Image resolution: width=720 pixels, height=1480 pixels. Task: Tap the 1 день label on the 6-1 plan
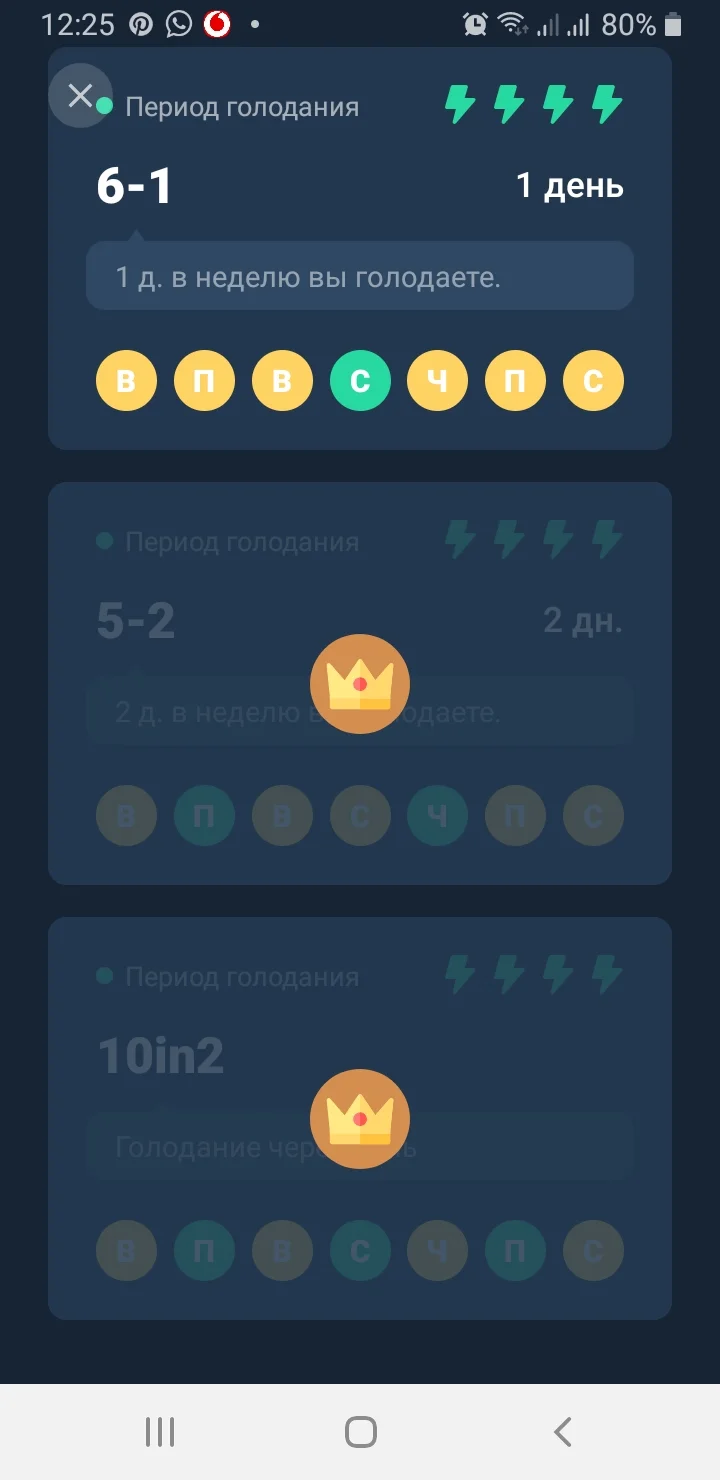[570, 186]
